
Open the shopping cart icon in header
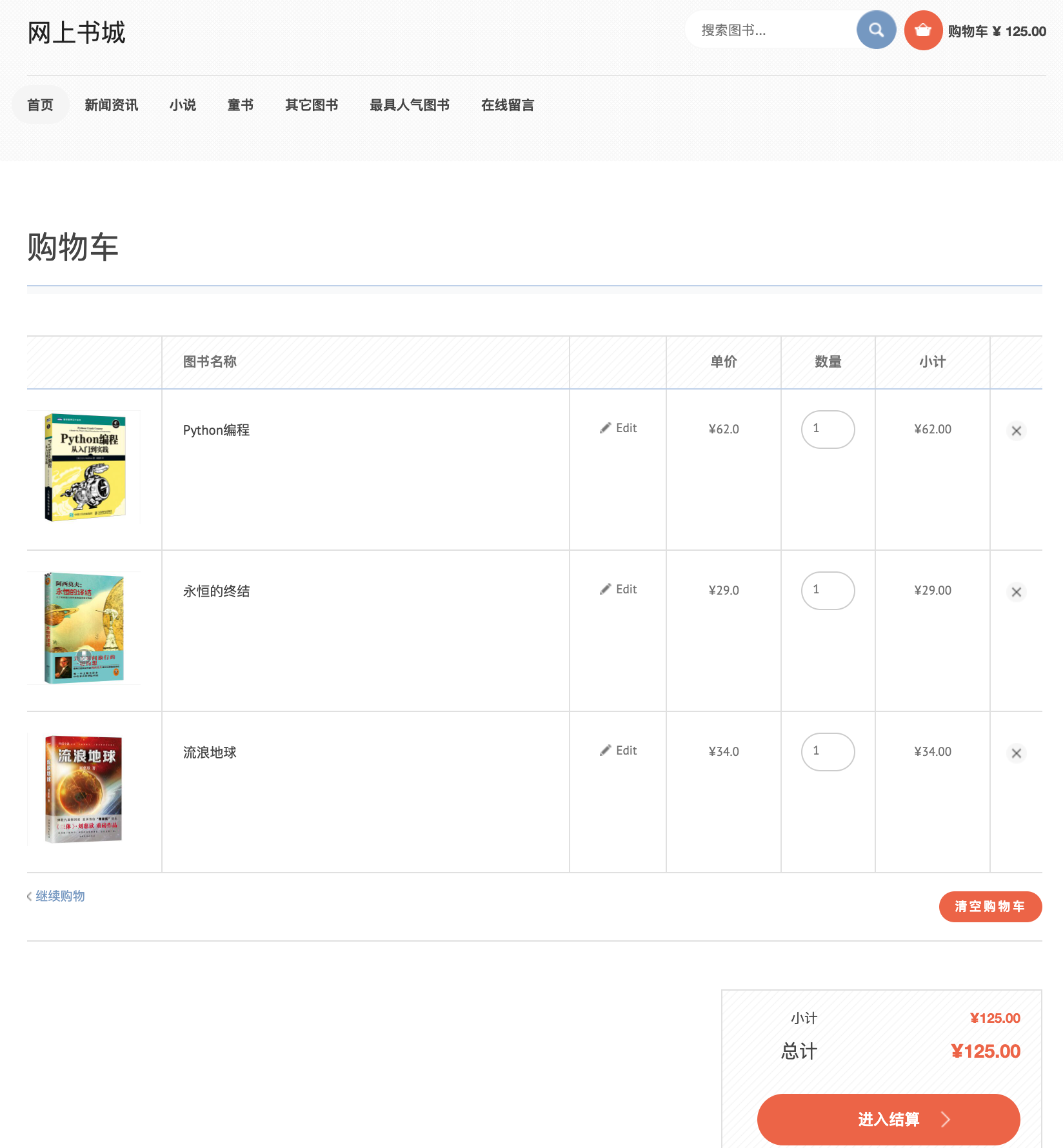click(x=923, y=30)
